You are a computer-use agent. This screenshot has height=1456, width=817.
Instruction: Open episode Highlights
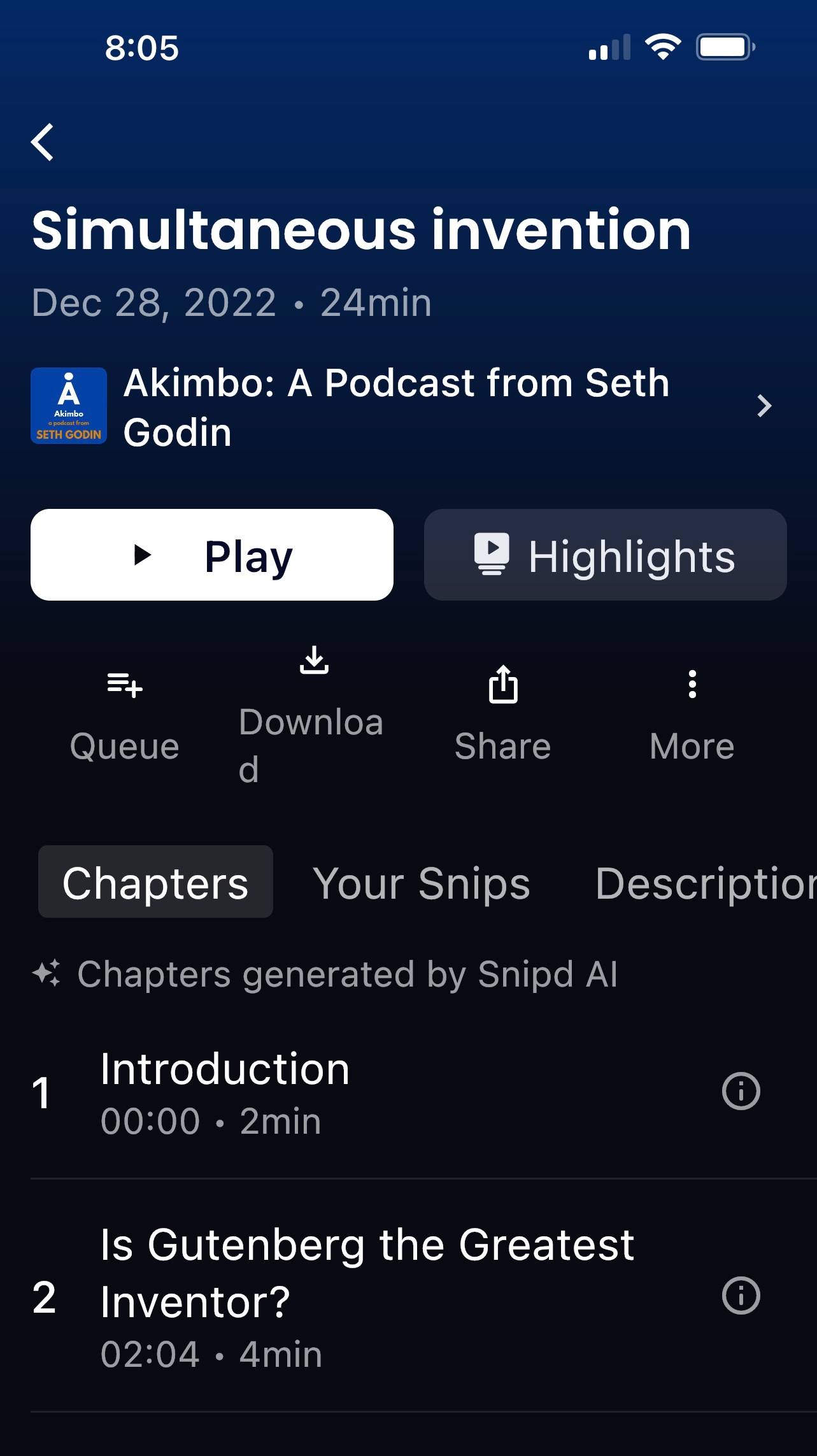[x=605, y=555]
